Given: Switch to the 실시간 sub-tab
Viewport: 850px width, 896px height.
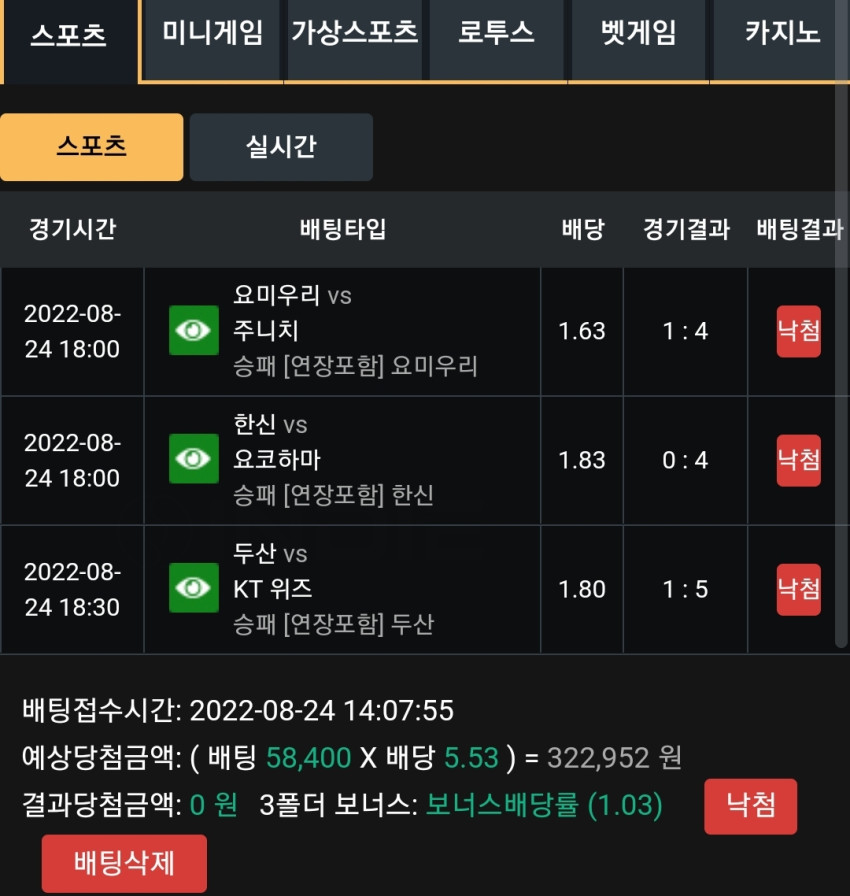Looking at the screenshot, I should pos(281,147).
